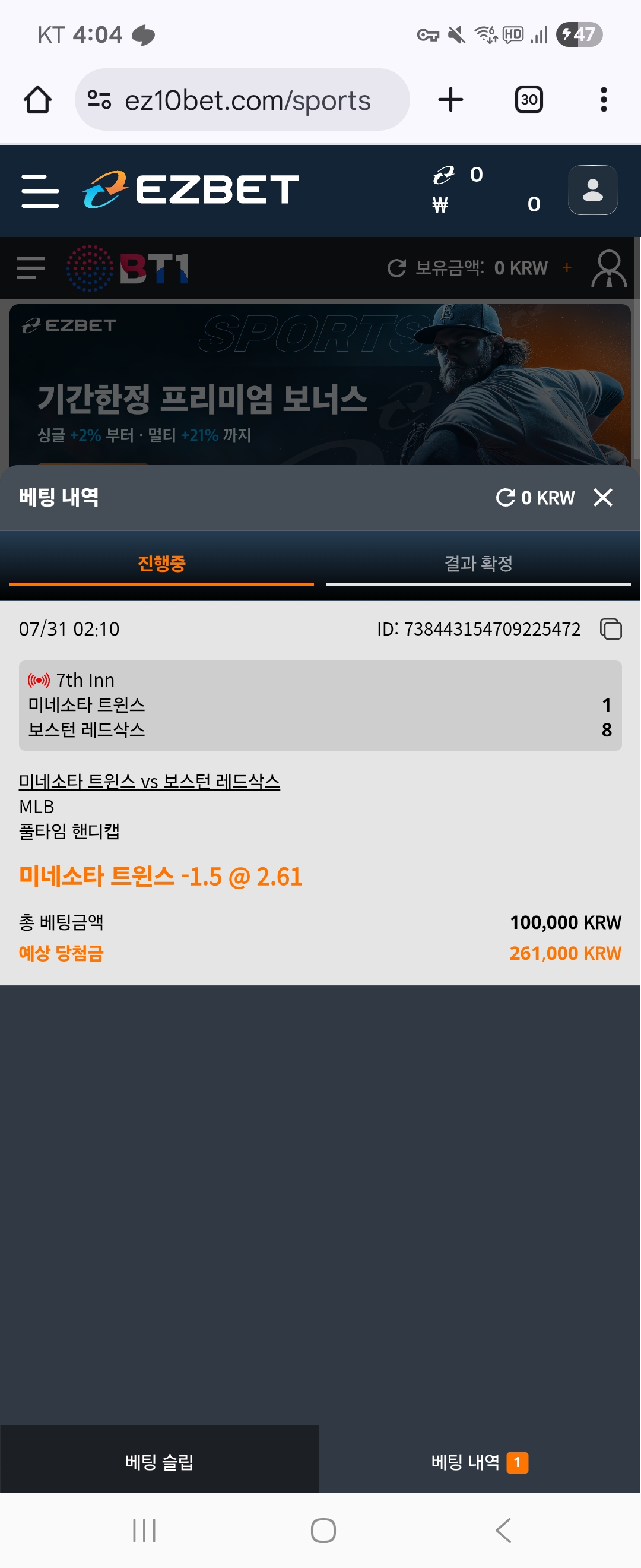The image size is (641, 1568).
Task: Switch to the 결과 확정 tab
Action: pyautogui.click(x=478, y=564)
